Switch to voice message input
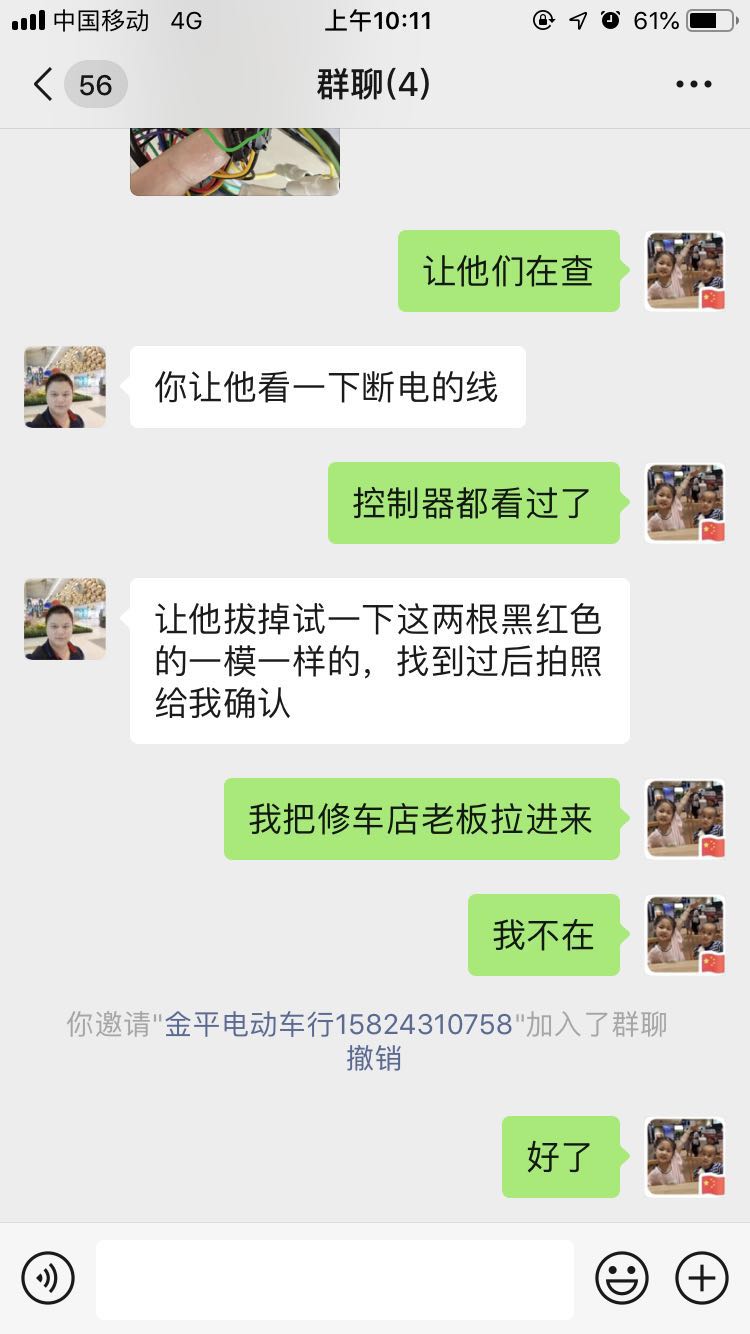Image resolution: width=750 pixels, height=1334 pixels. [48, 1277]
